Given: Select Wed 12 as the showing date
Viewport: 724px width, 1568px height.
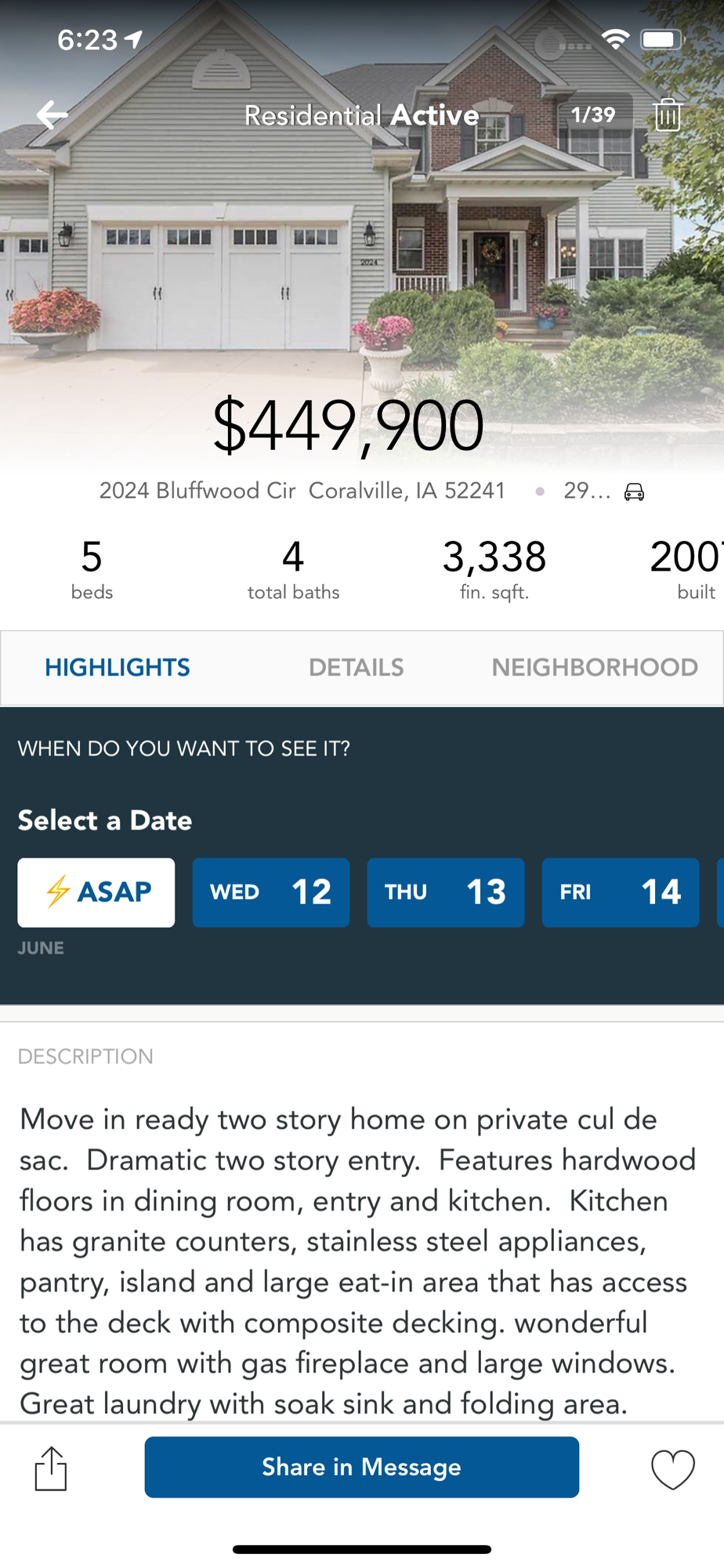Looking at the screenshot, I should 271,892.
